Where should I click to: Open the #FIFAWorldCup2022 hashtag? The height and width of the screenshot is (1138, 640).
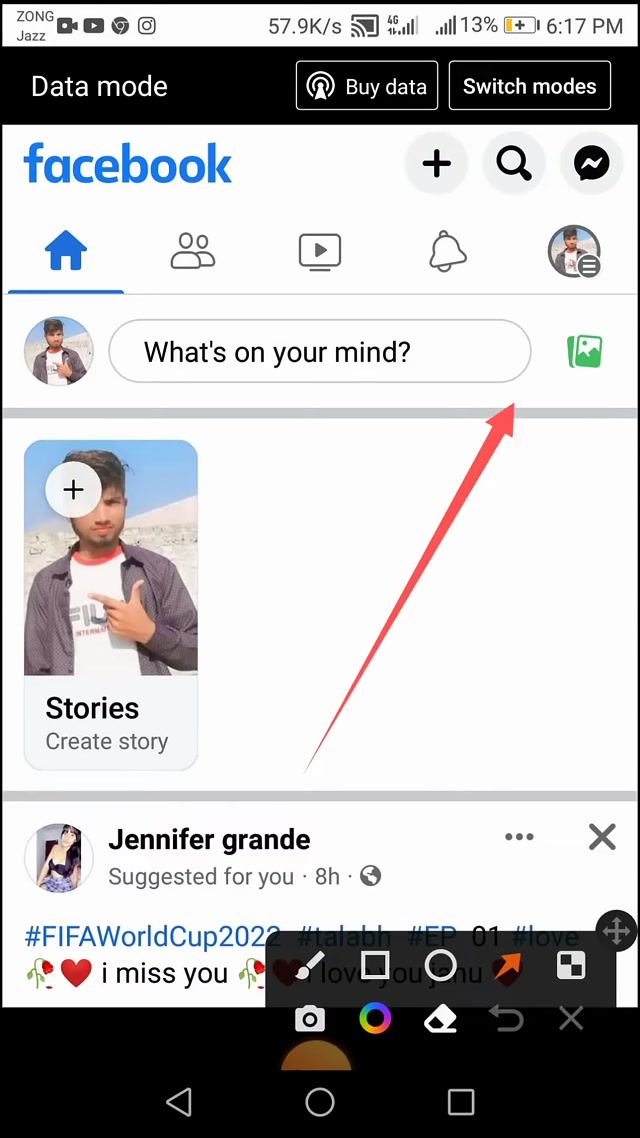152,937
